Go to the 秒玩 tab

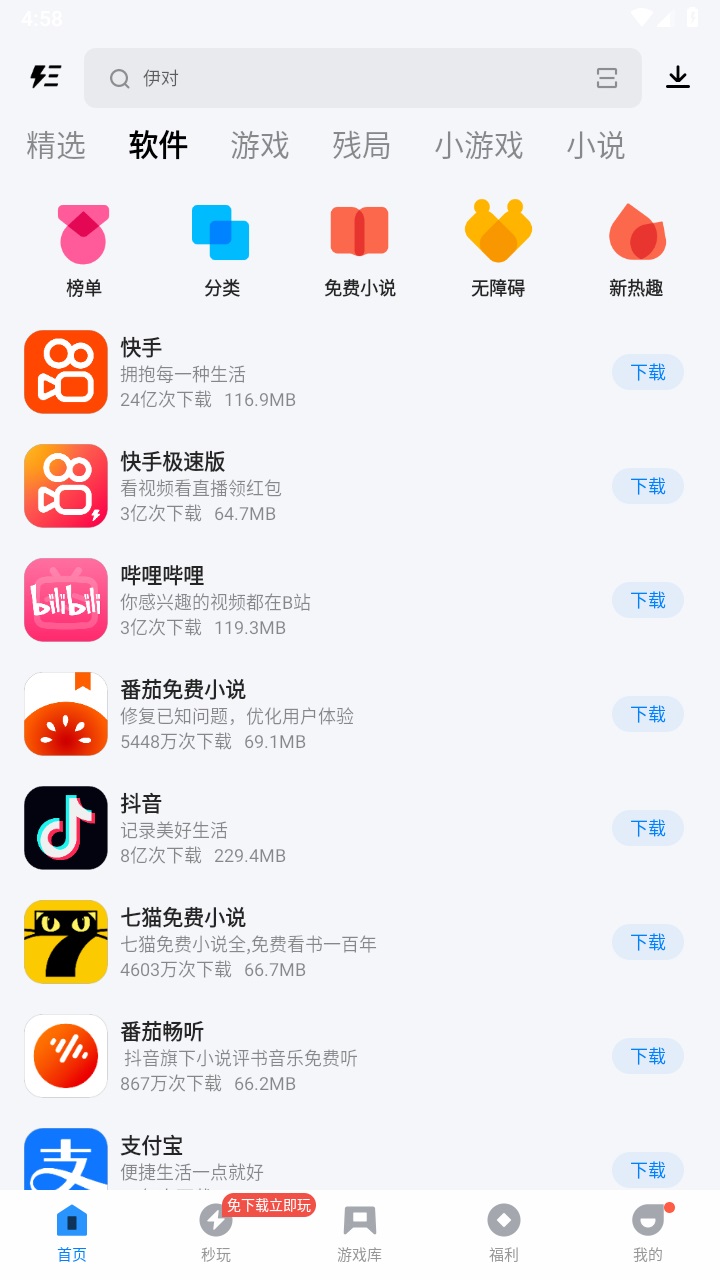click(216, 1233)
